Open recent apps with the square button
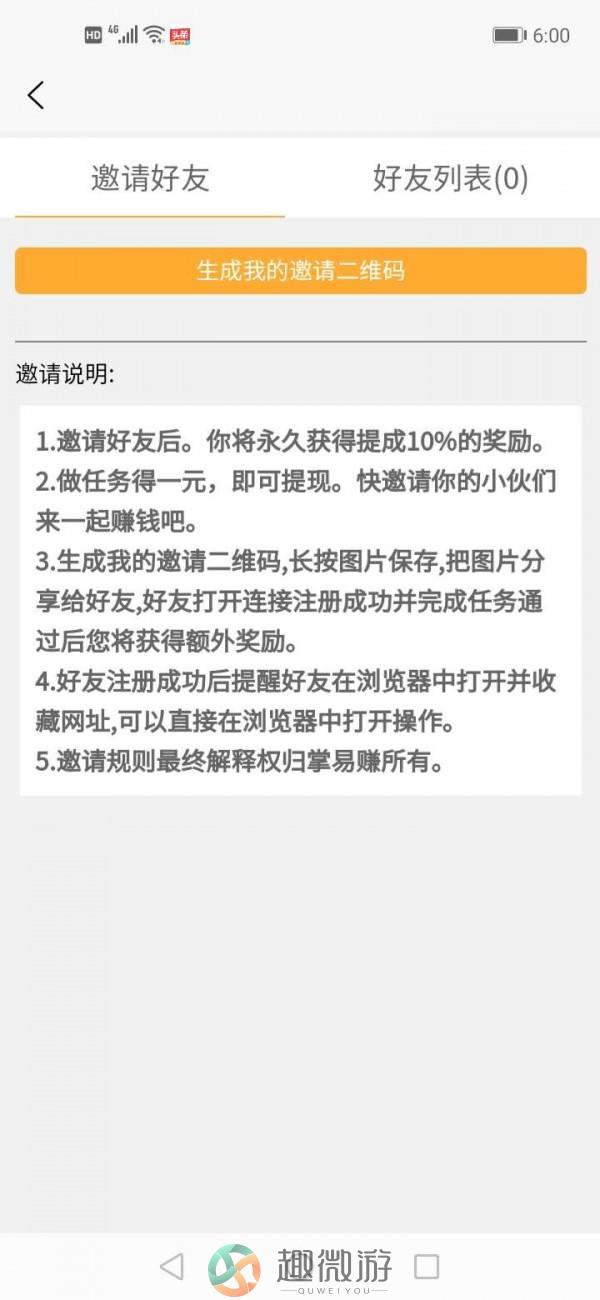Viewport: 600px width, 1300px height. (427, 1267)
